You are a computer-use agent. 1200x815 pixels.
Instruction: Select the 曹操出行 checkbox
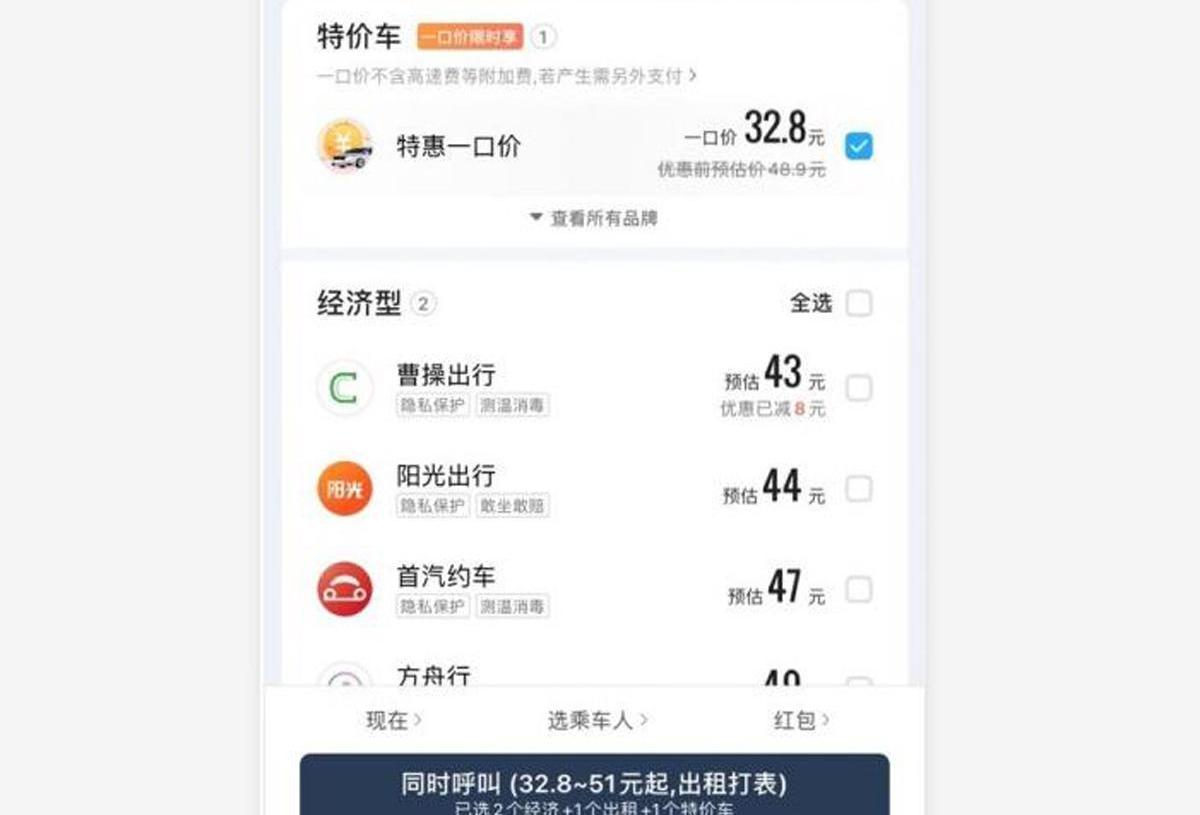pos(858,388)
